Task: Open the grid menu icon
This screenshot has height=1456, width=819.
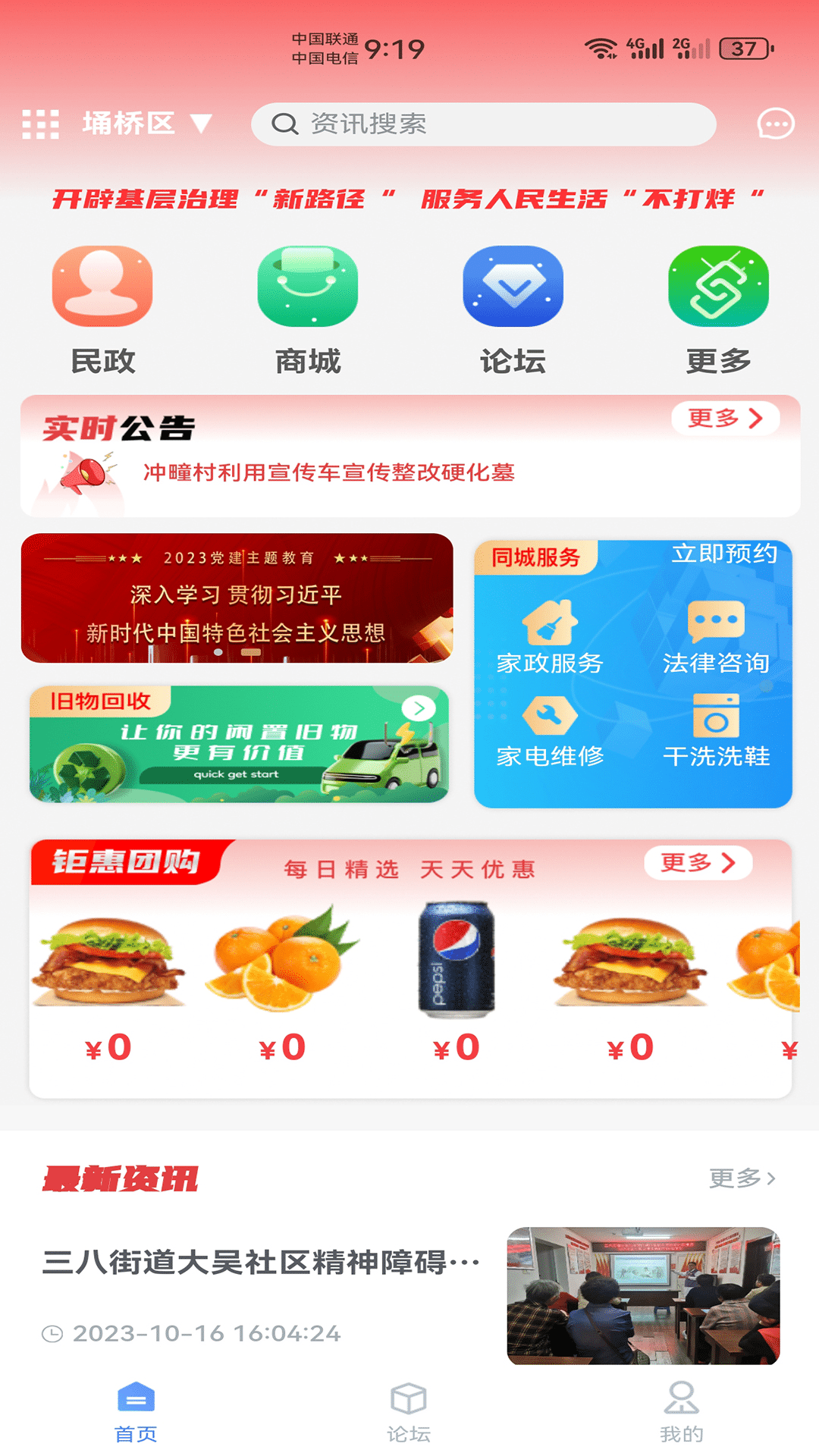Action: pyautogui.click(x=40, y=124)
